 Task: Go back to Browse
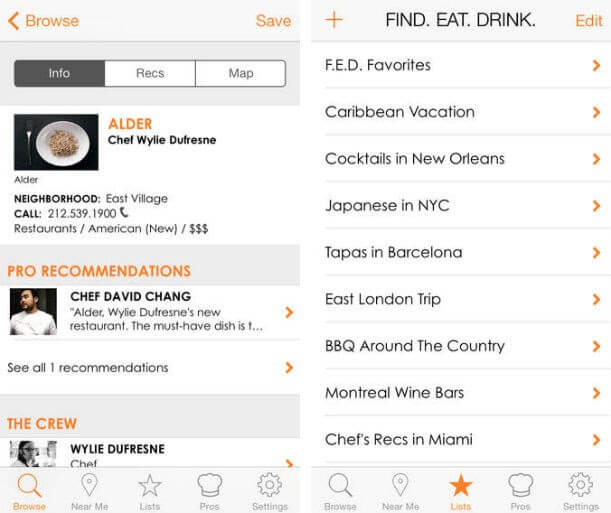click(x=43, y=21)
